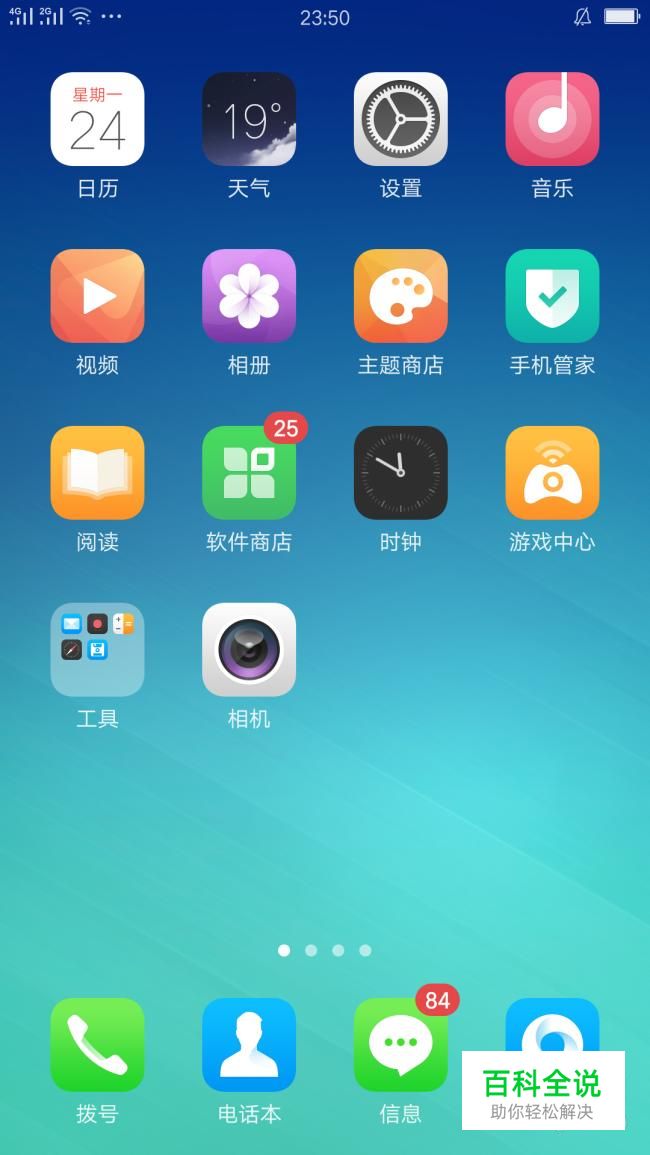Screen dimensions: 650x1155
Task: Open the 阅读 reading app
Action: (x=97, y=473)
